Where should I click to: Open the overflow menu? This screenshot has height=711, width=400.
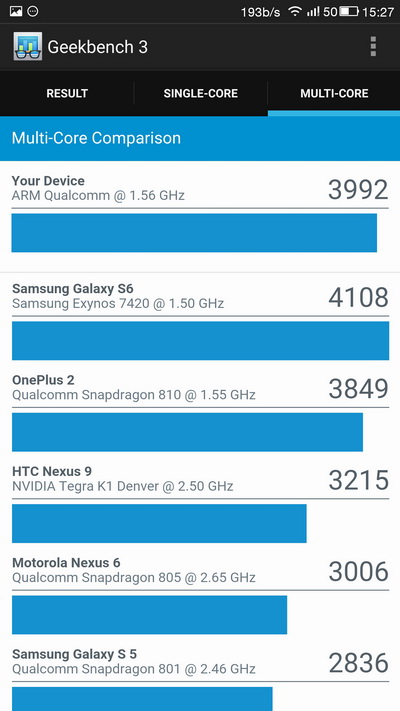click(x=373, y=47)
